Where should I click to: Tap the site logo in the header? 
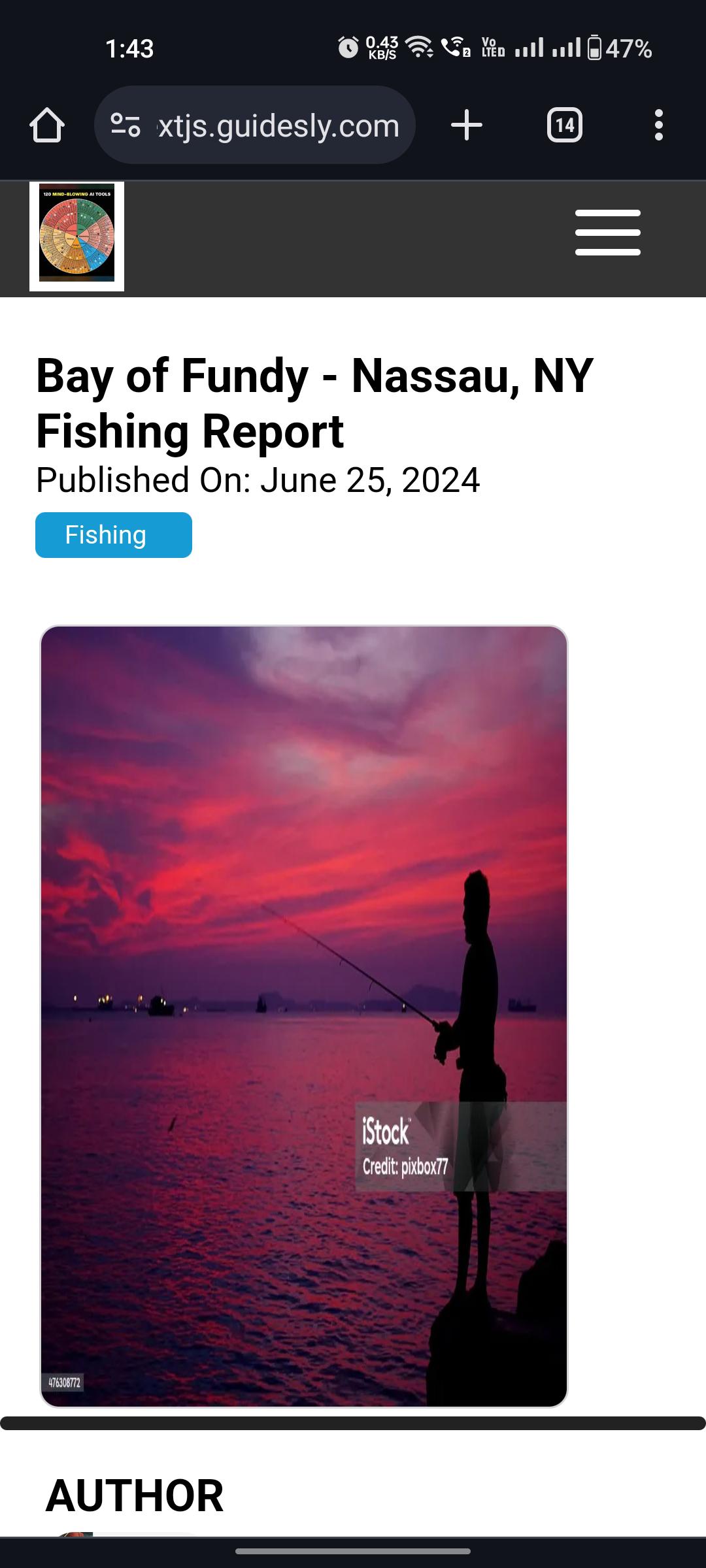pos(77,237)
